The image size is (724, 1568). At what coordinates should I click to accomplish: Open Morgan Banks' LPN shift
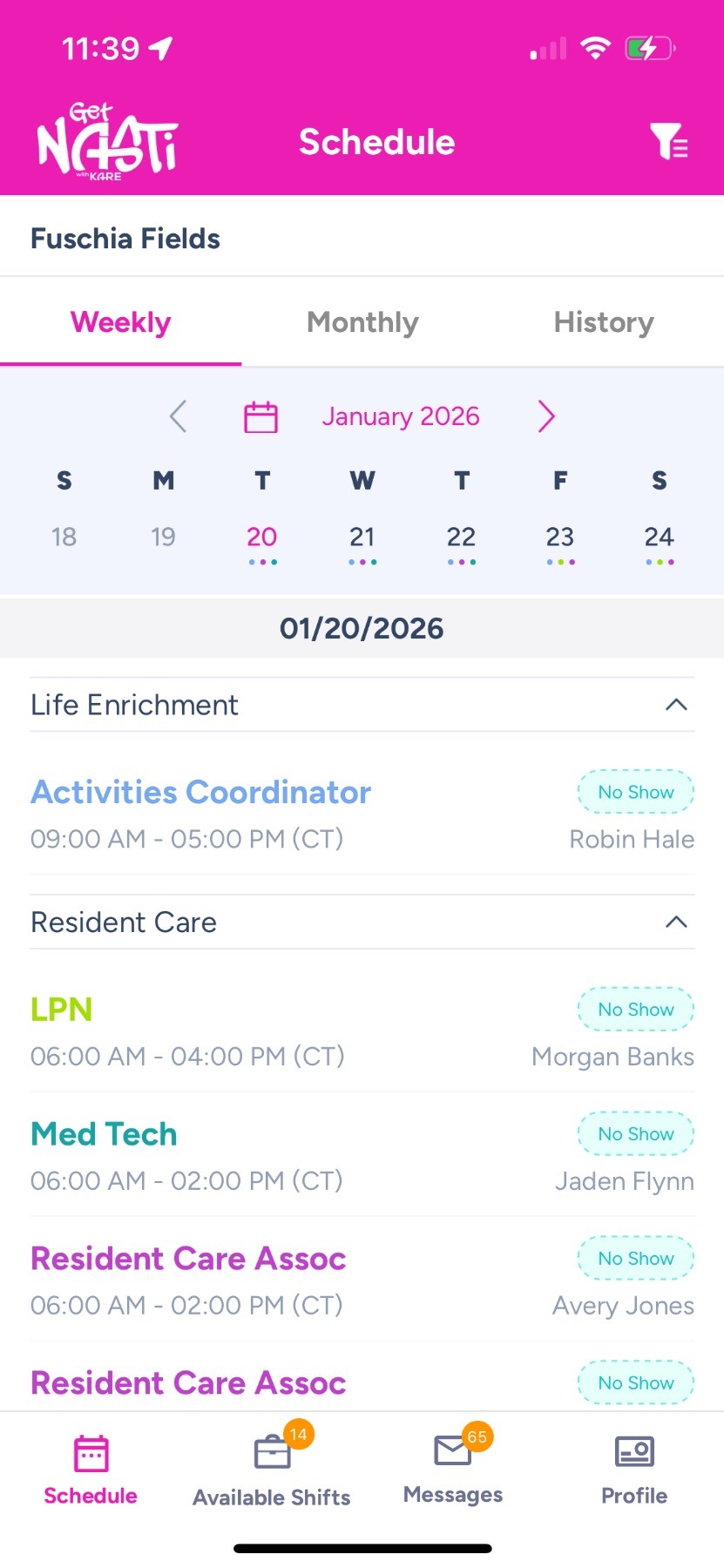pyautogui.click(x=362, y=1031)
